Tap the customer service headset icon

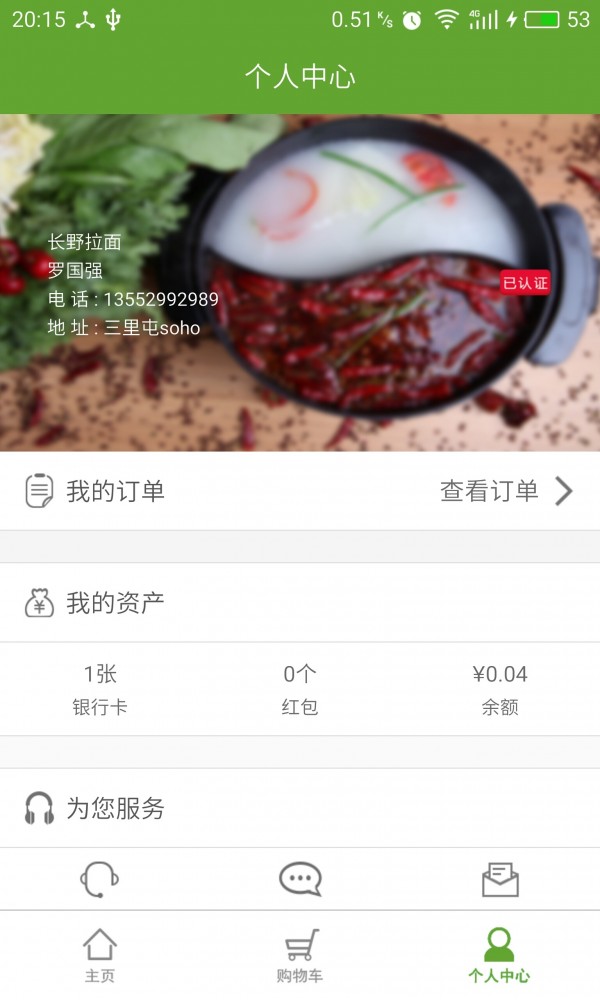[x=99, y=879]
